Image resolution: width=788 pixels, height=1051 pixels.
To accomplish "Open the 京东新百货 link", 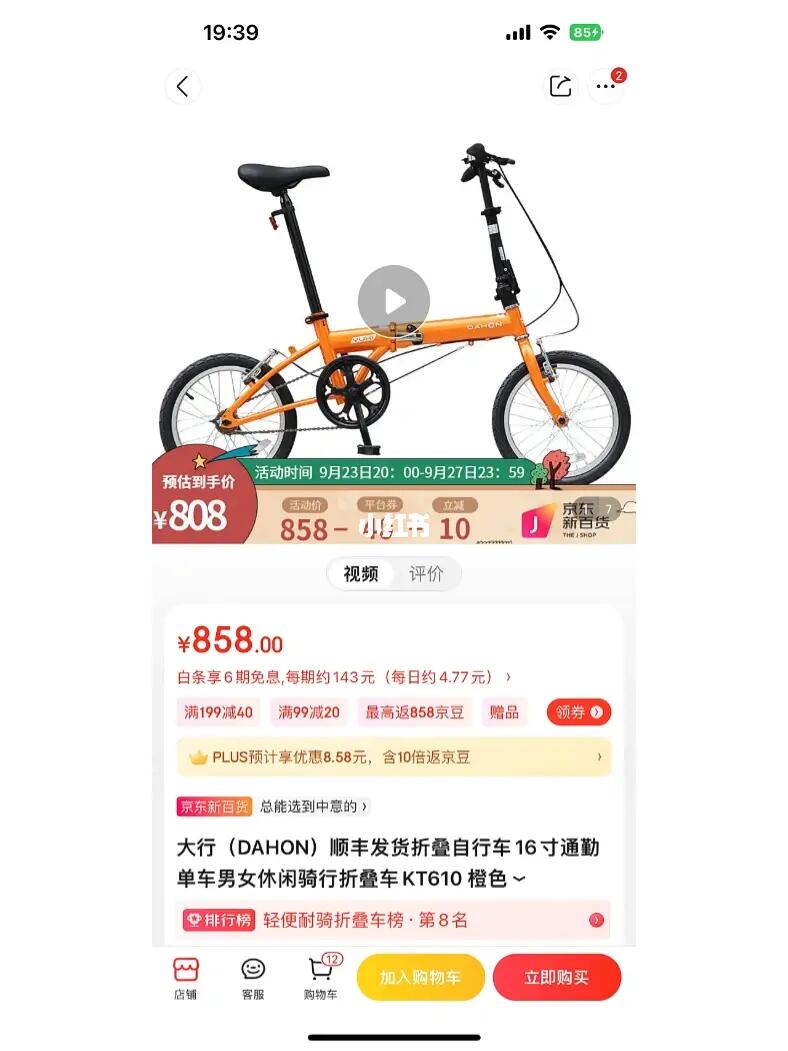I will click(x=273, y=806).
